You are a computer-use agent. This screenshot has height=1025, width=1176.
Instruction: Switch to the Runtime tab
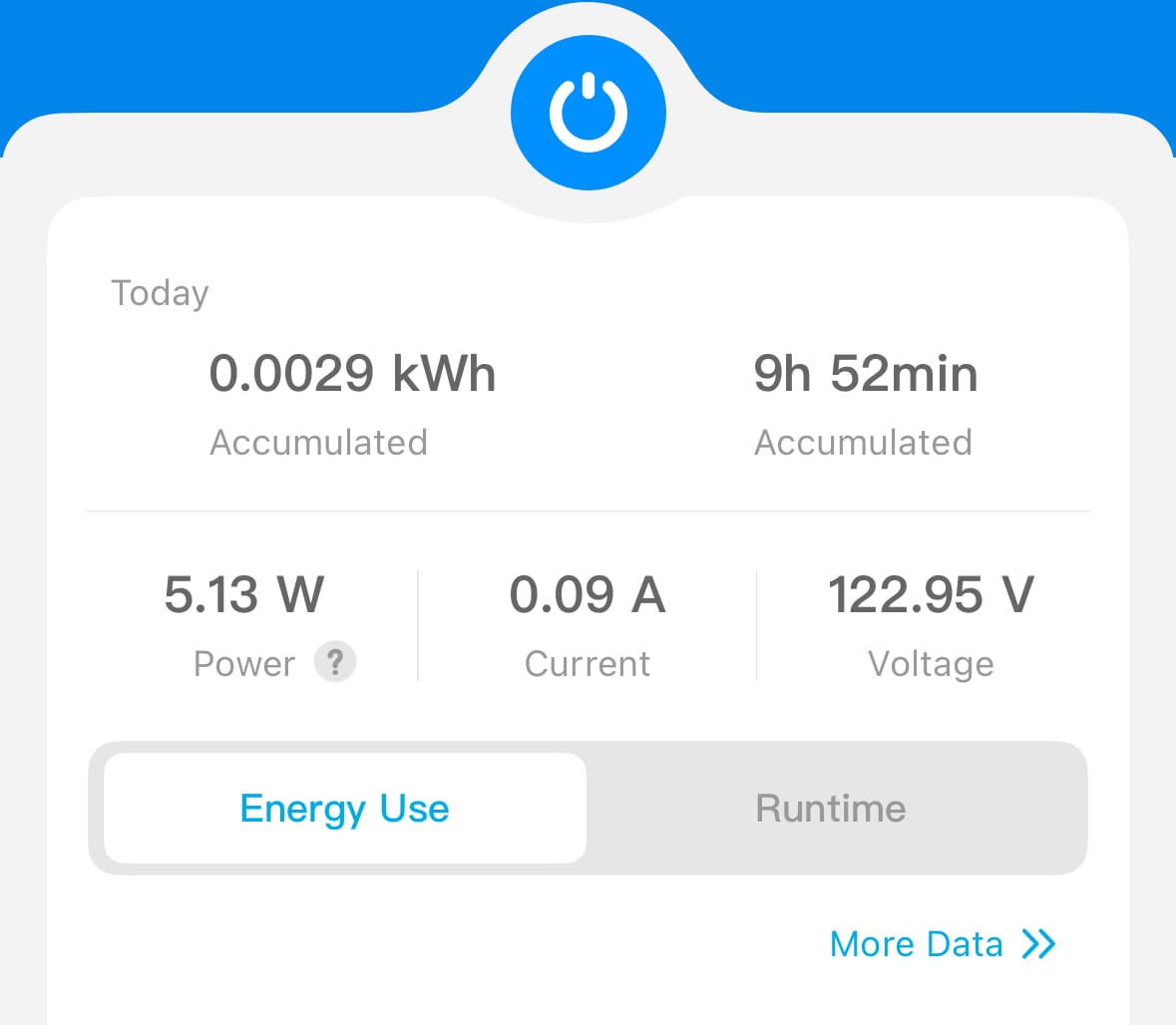pos(831,808)
